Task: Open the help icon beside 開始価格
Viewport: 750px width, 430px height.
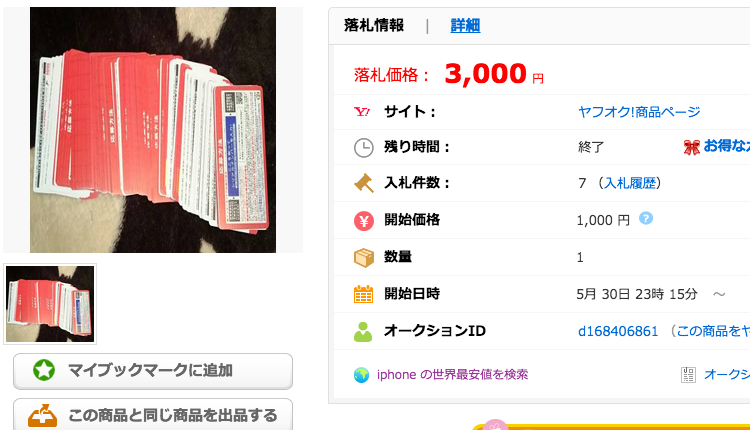Action: point(646,218)
